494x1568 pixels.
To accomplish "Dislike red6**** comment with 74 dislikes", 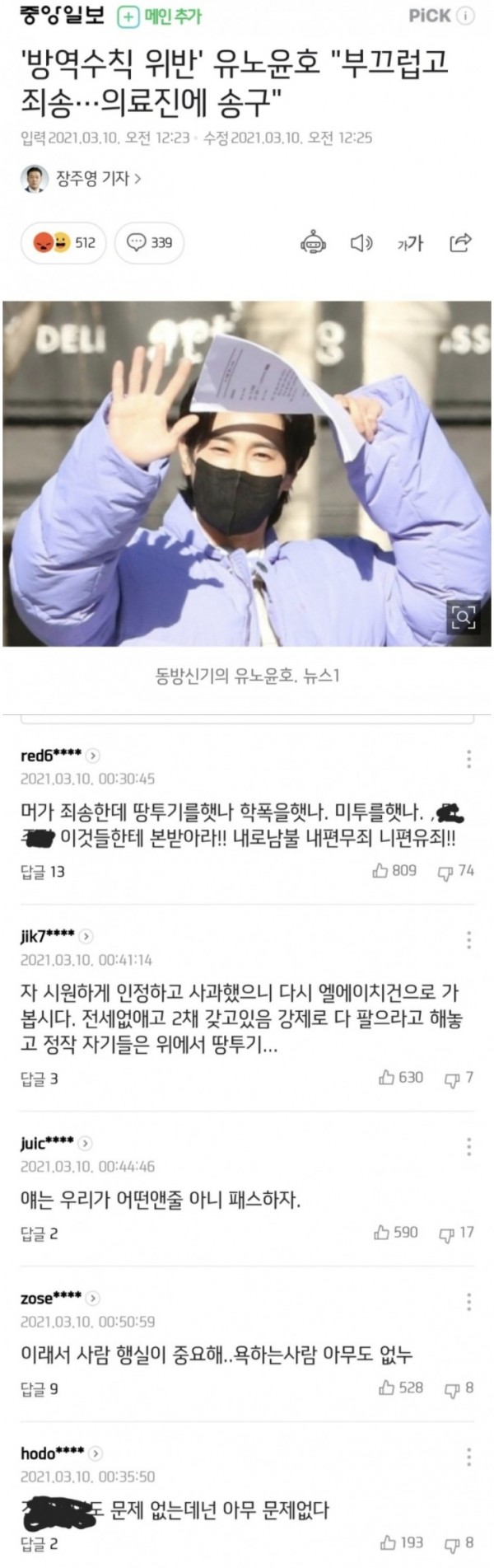I will (455, 871).
